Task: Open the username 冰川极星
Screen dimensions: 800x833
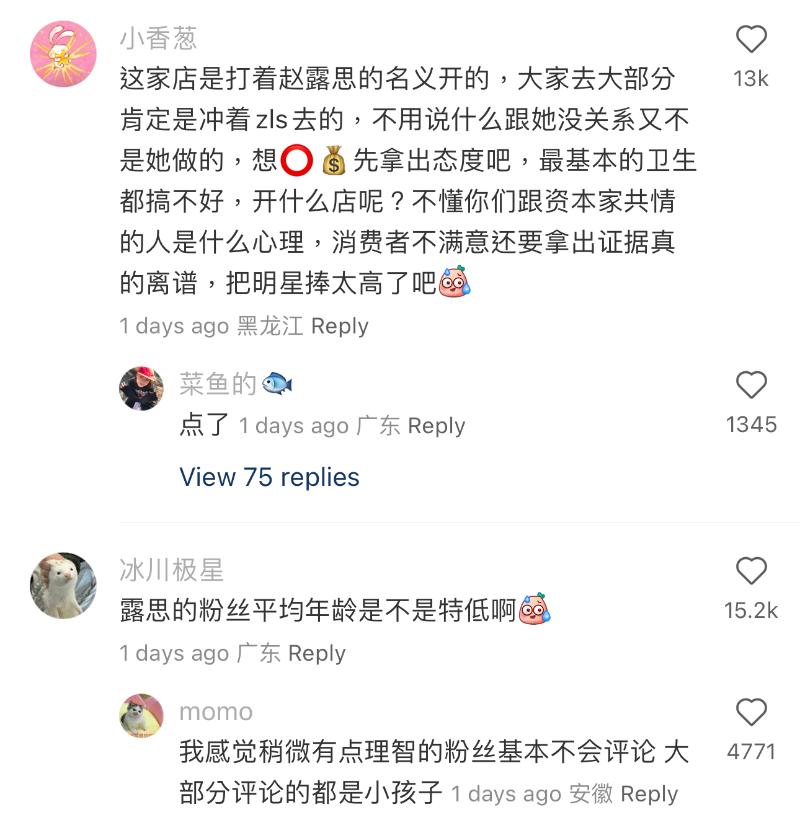Action: click(171, 570)
